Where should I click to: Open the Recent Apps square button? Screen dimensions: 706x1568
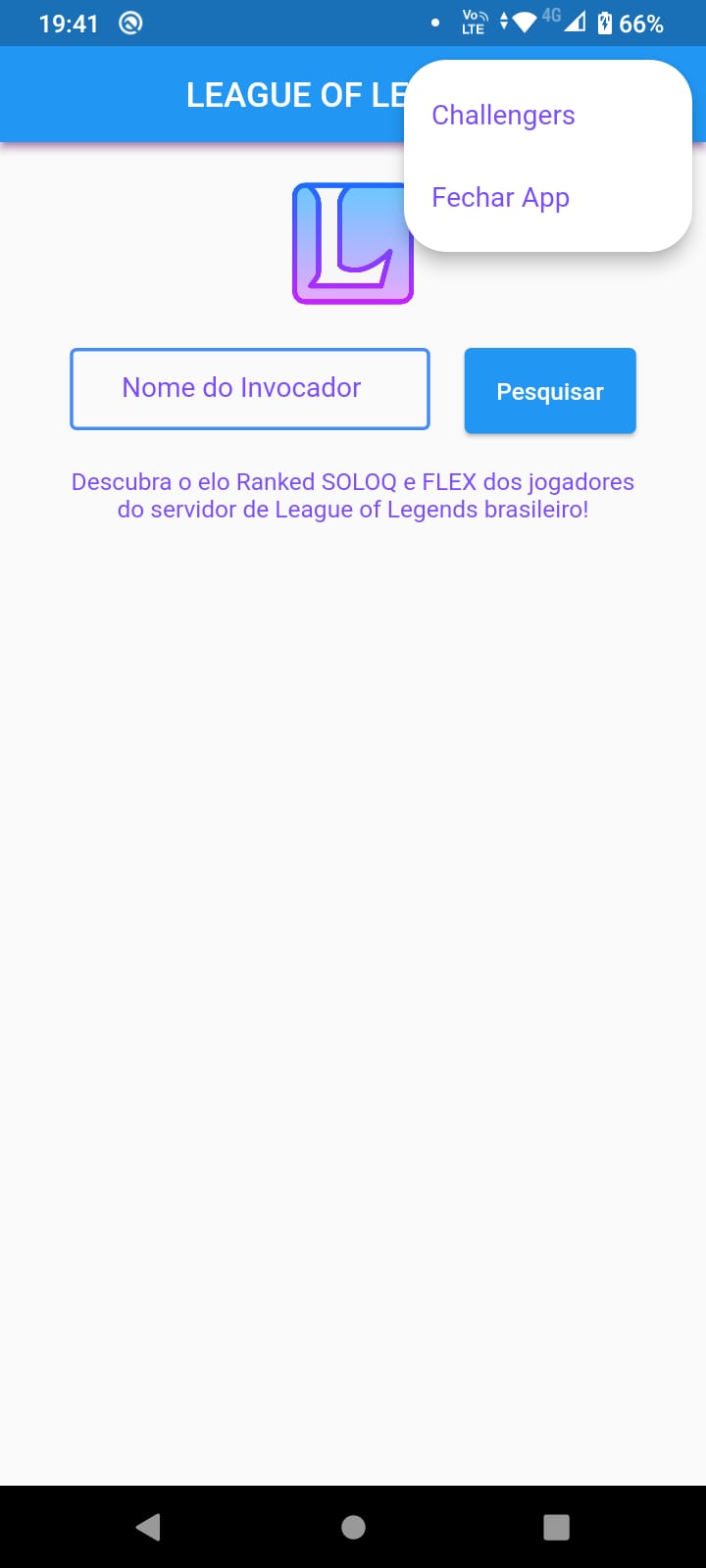point(556,1526)
